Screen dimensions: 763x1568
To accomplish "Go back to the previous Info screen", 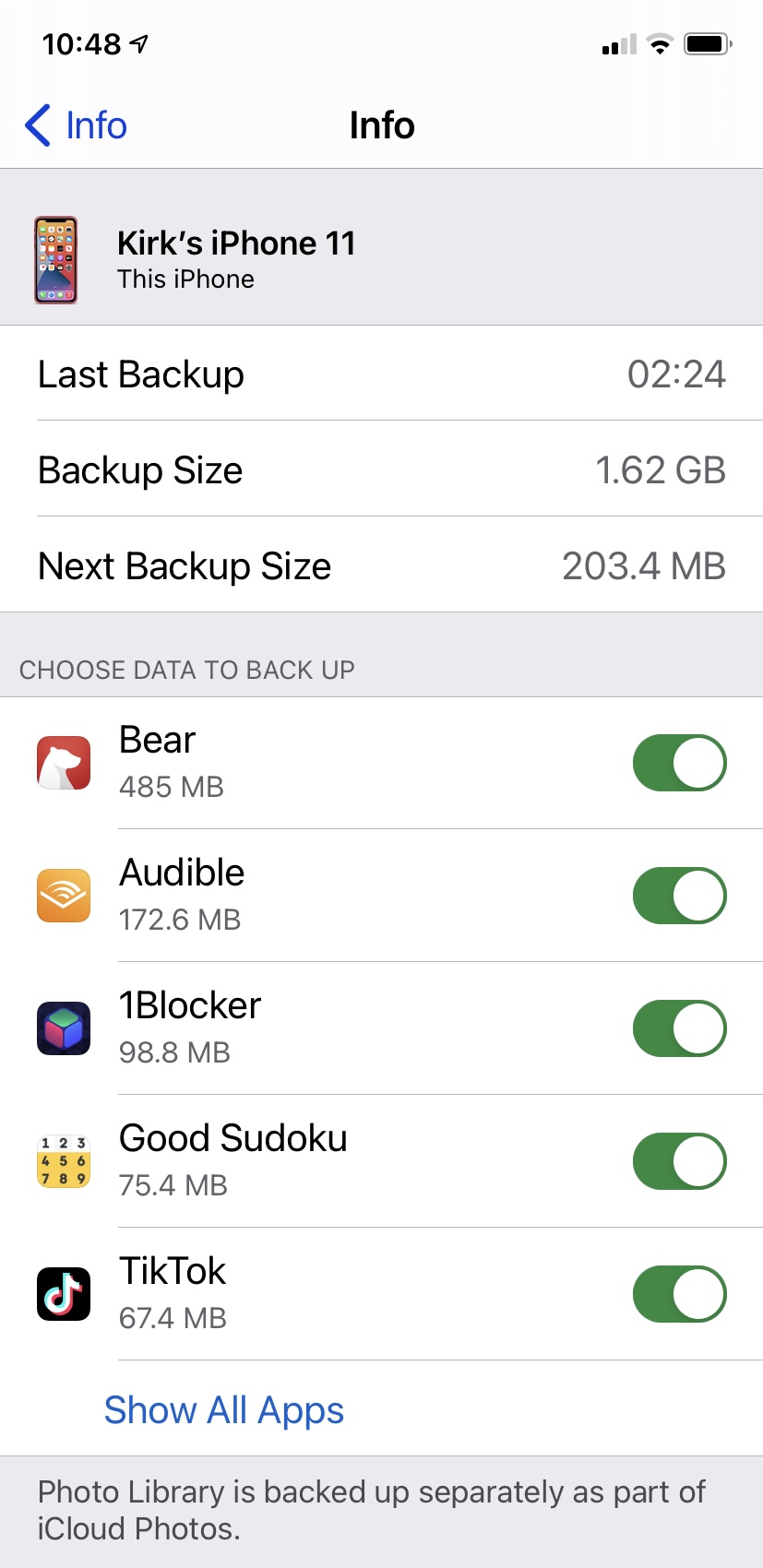I will [74, 125].
